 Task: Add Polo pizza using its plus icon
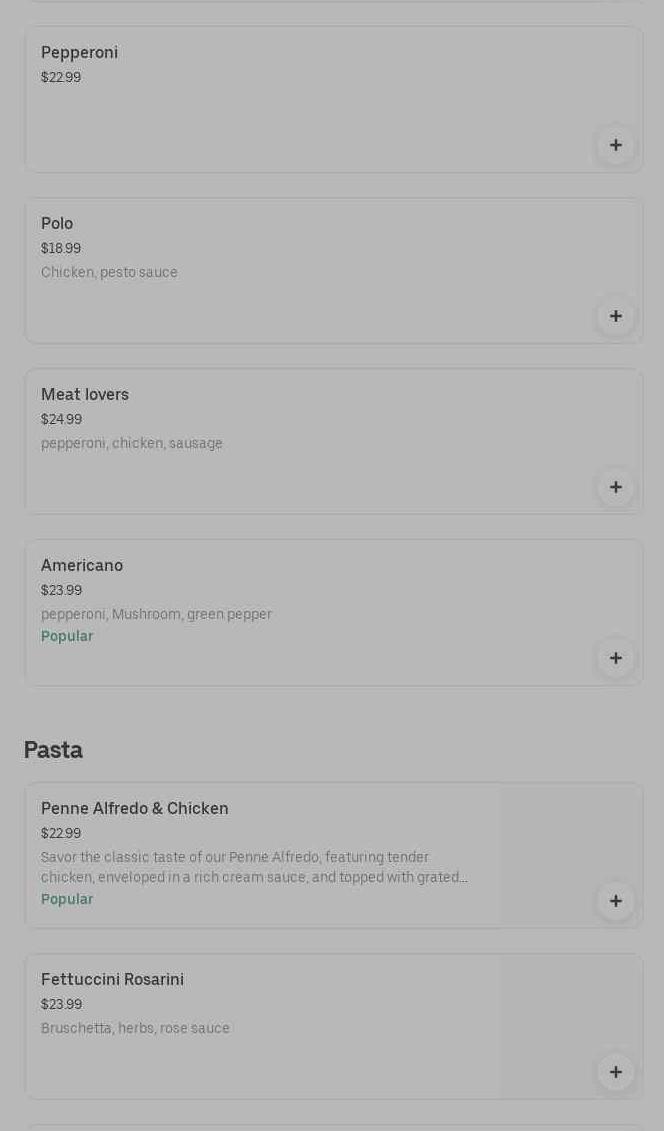tap(615, 316)
